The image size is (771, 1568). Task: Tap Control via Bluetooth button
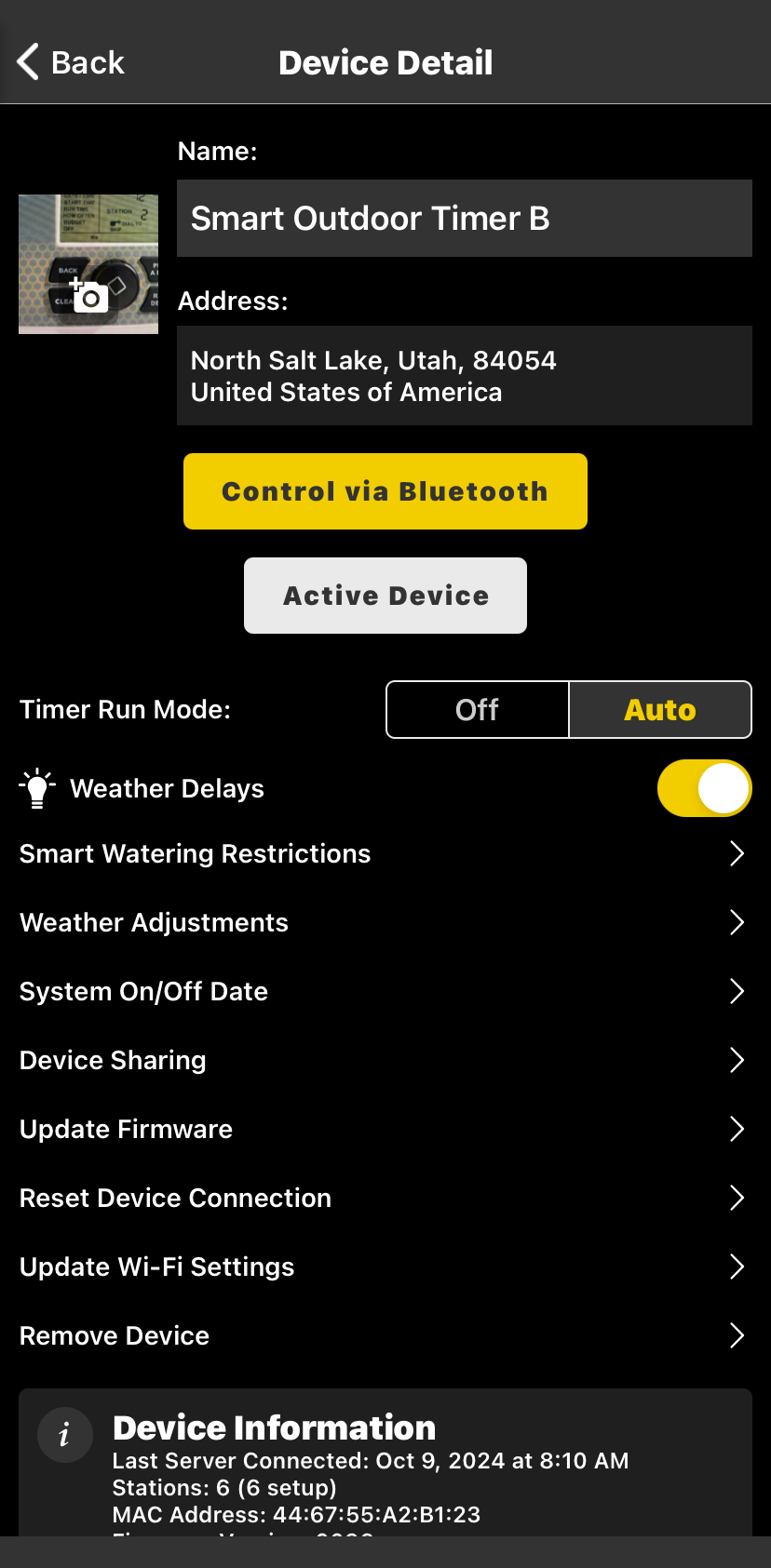pos(385,491)
